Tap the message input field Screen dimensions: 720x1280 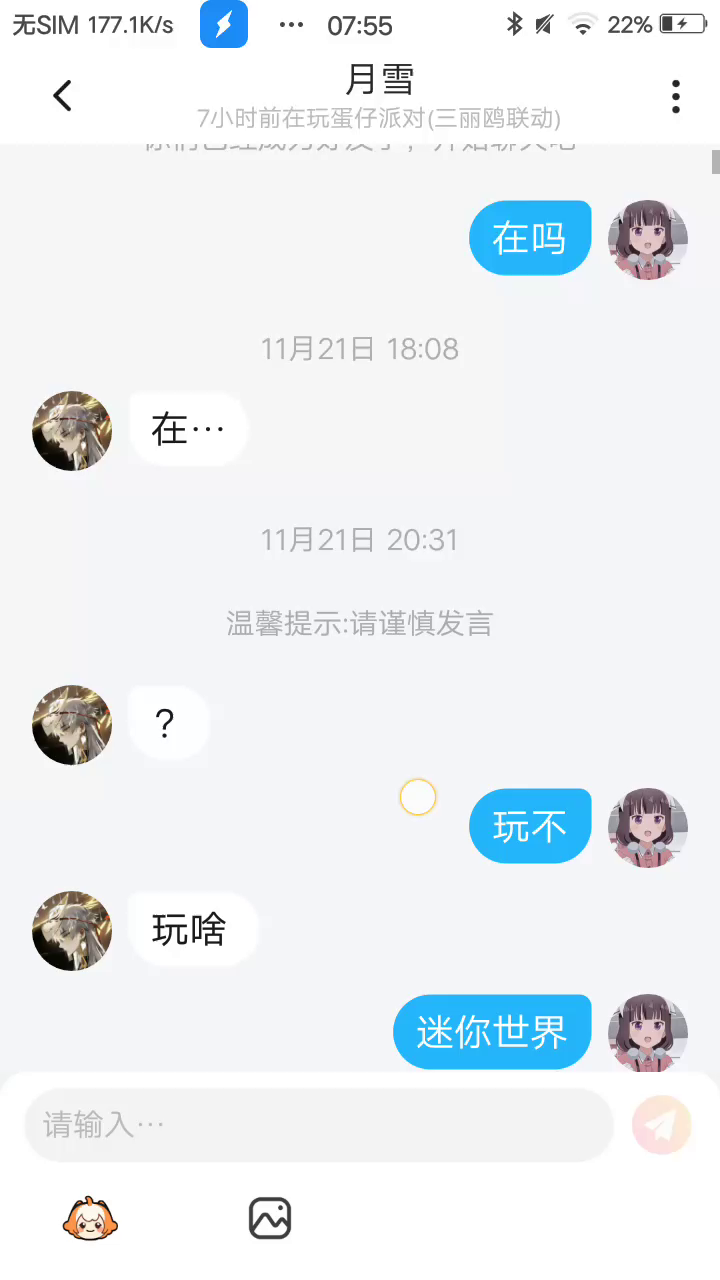click(318, 1125)
